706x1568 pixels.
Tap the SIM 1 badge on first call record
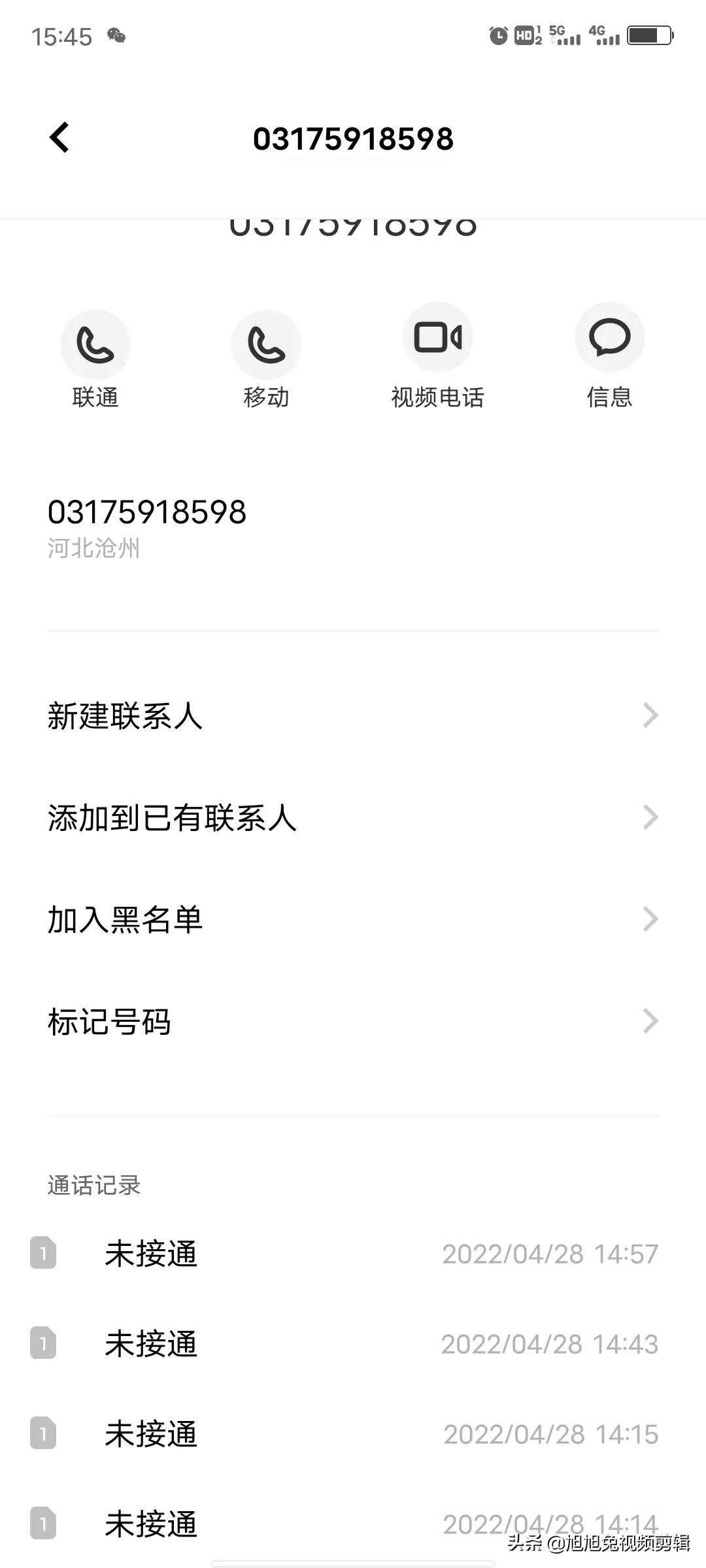(x=44, y=1251)
